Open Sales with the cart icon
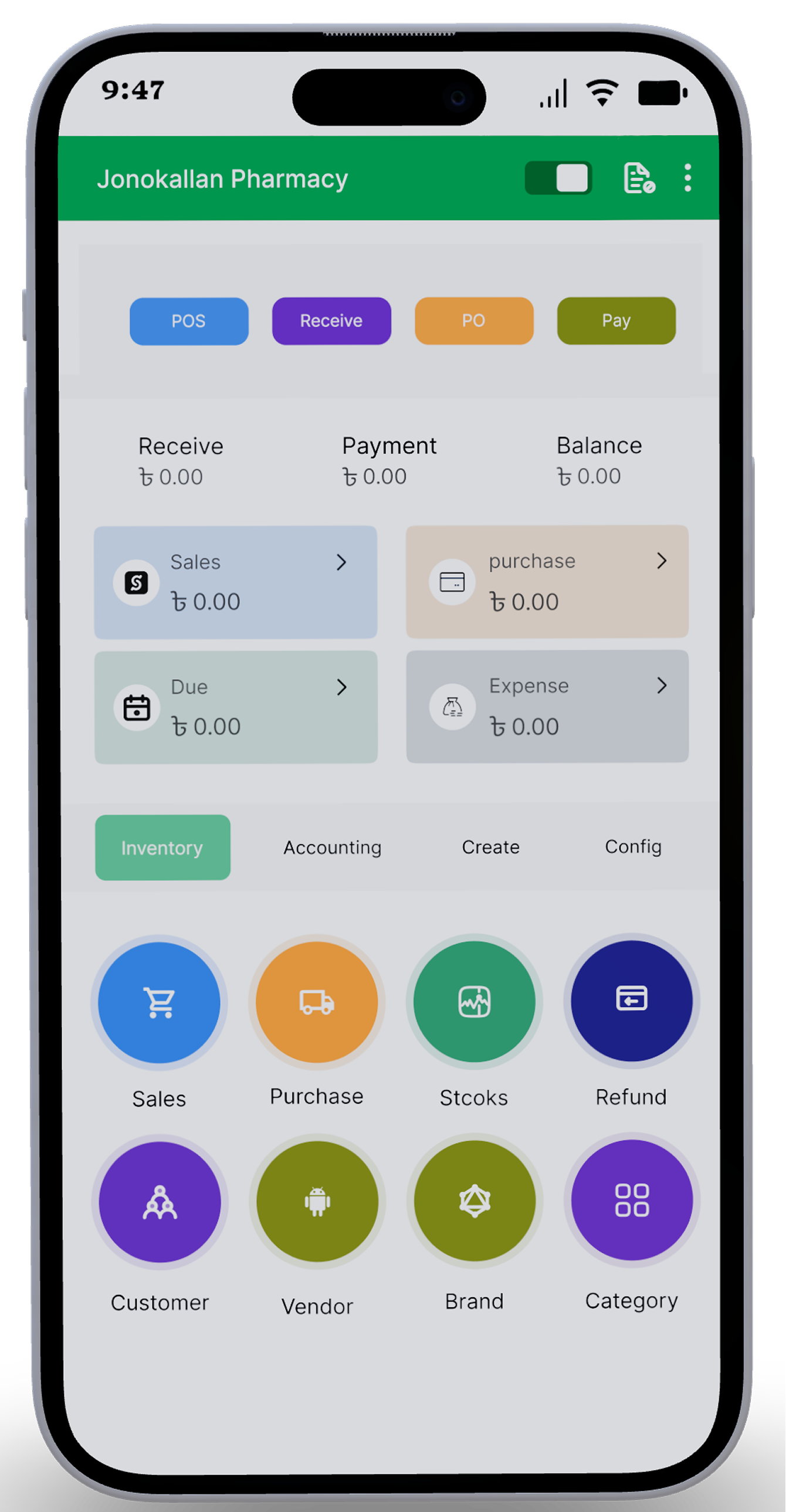The height and width of the screenshot is (1512, 786). point(159,1002)
